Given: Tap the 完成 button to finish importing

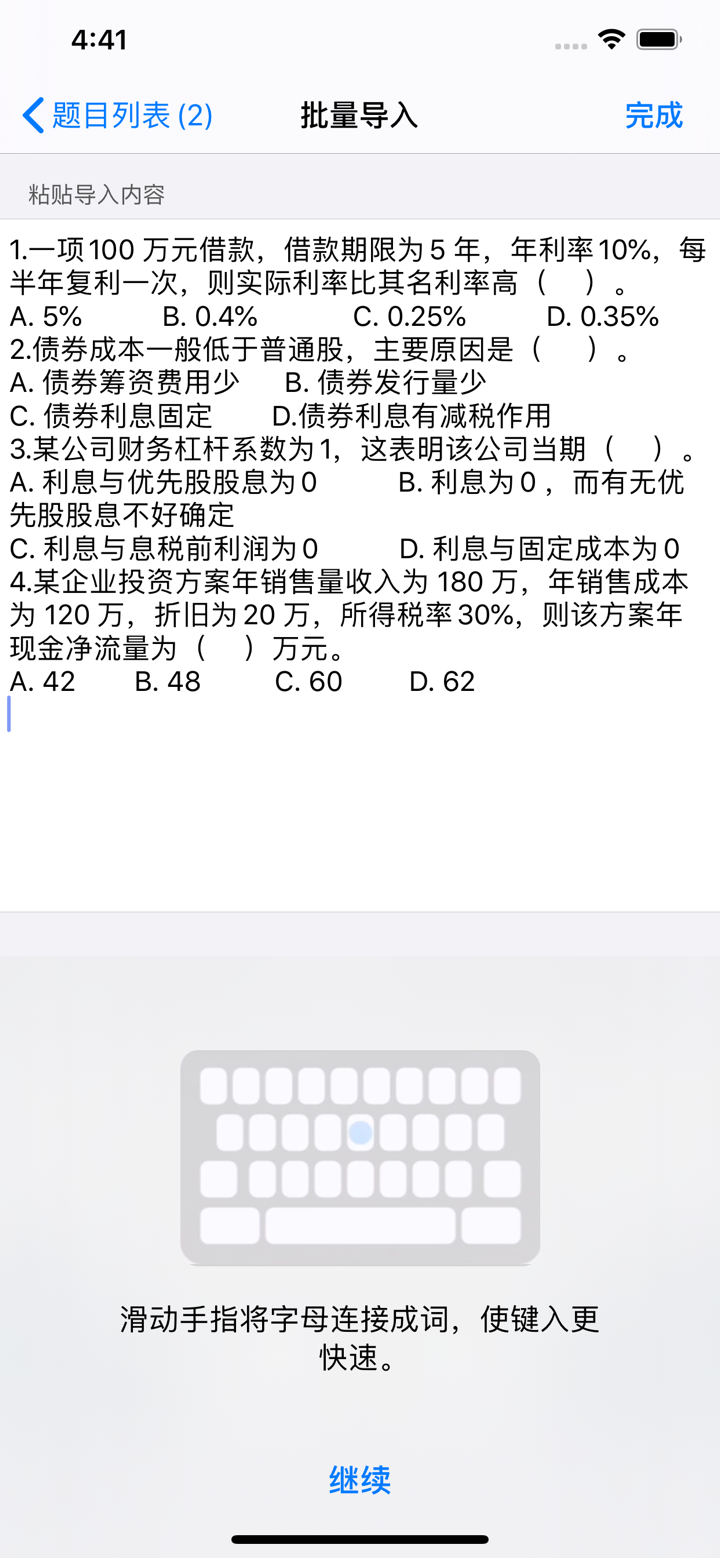Looking at the screenshot, I should 655,115.
